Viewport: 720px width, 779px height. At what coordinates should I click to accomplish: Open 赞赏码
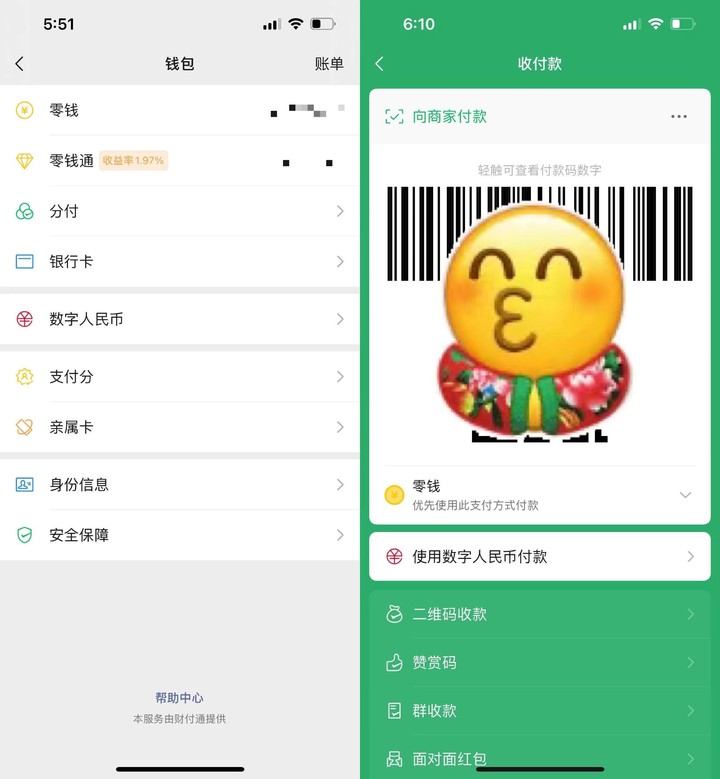[x=540, y=662]
